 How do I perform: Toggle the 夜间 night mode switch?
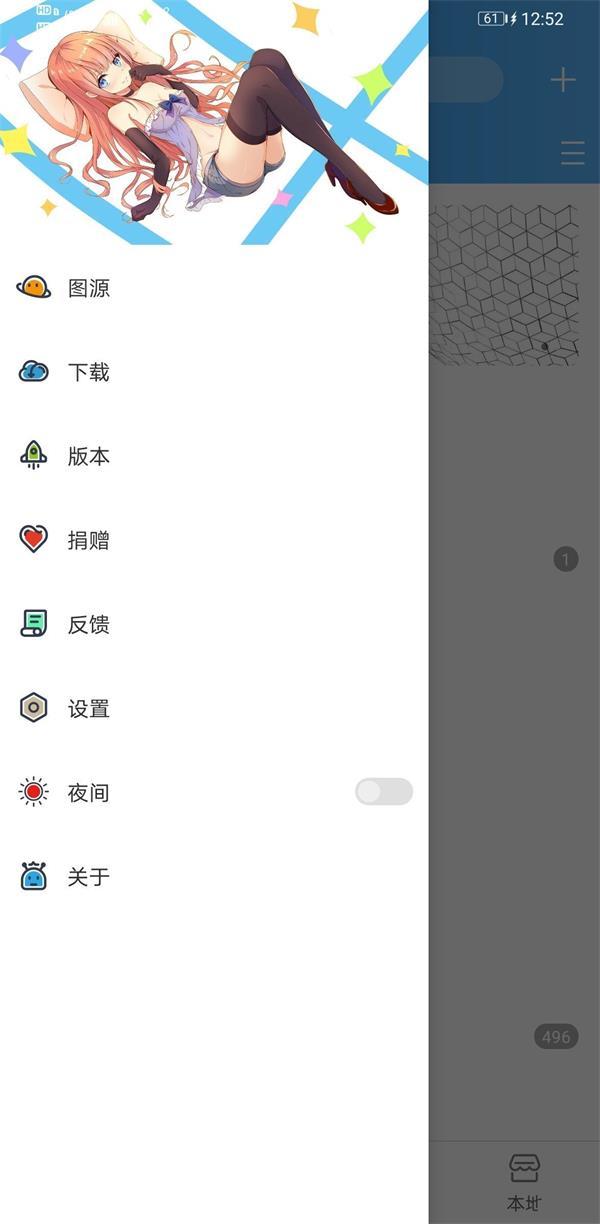(383, 792)
